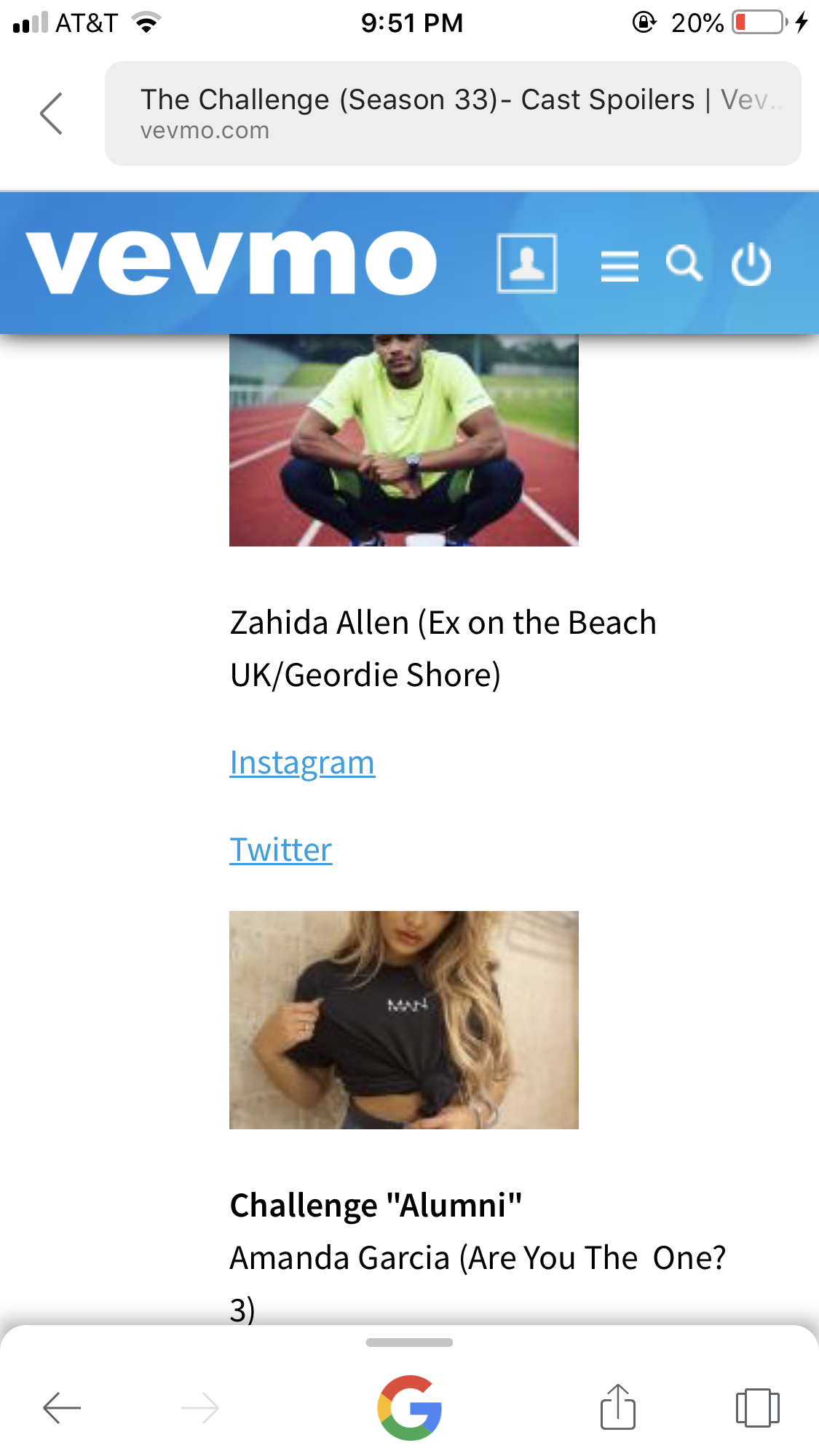Go to the vevmo home logo

pyautogui.click(x=232, y=263)
